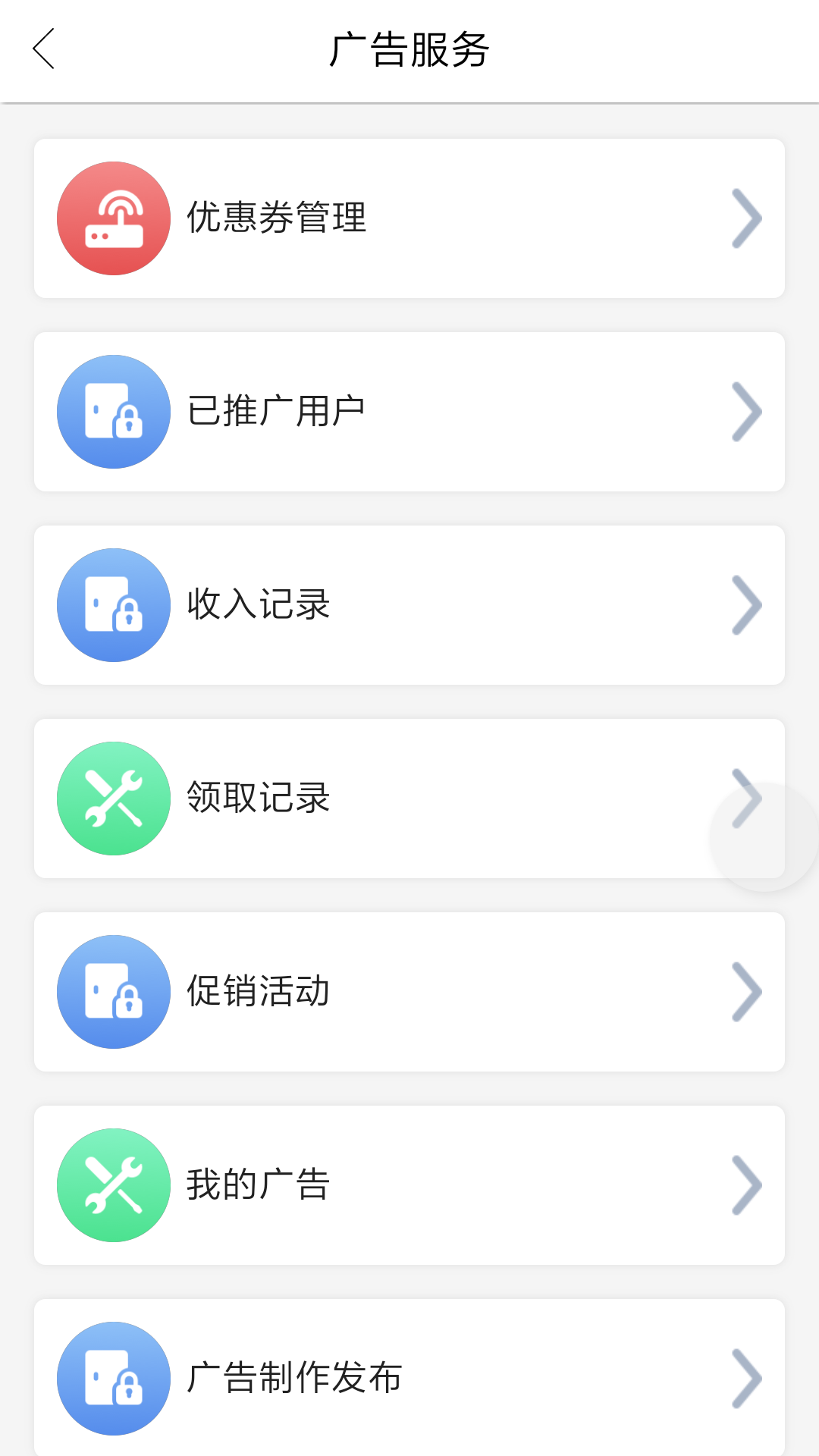Tap 广告制作发布 row
The image size is (819, 1456).
pyautogui.click(x=409, y=1377)
